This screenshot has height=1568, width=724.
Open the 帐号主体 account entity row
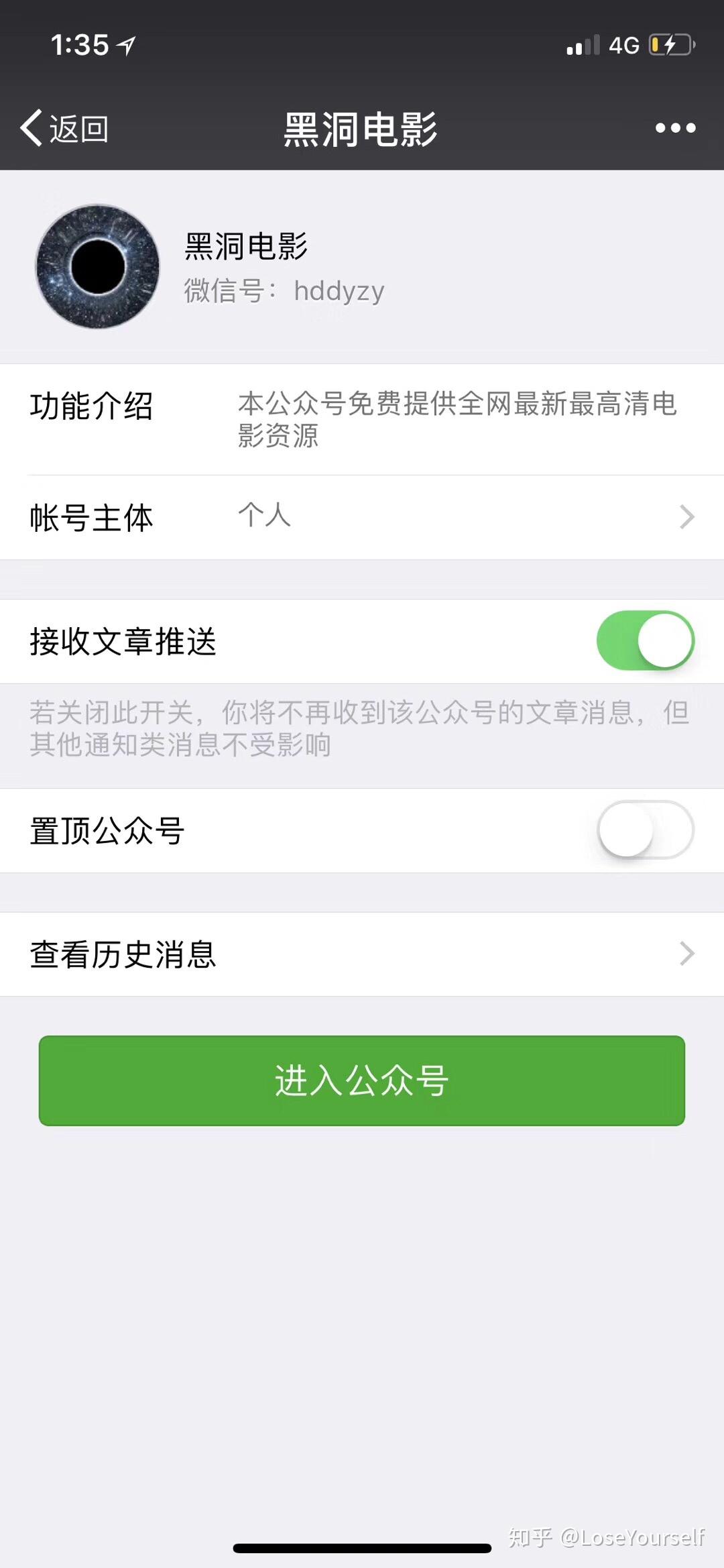(x=362, y=517)
